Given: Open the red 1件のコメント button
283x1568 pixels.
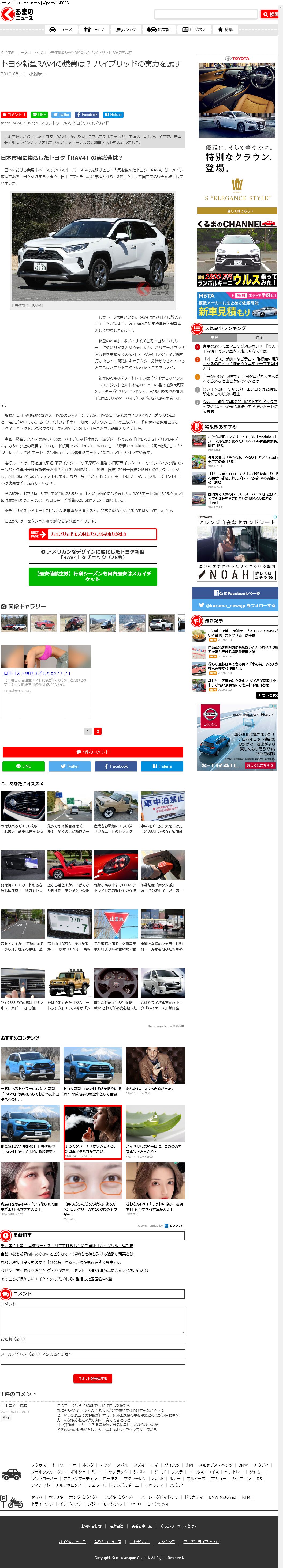Looking at the screenshot, I should tap(93, 752).
